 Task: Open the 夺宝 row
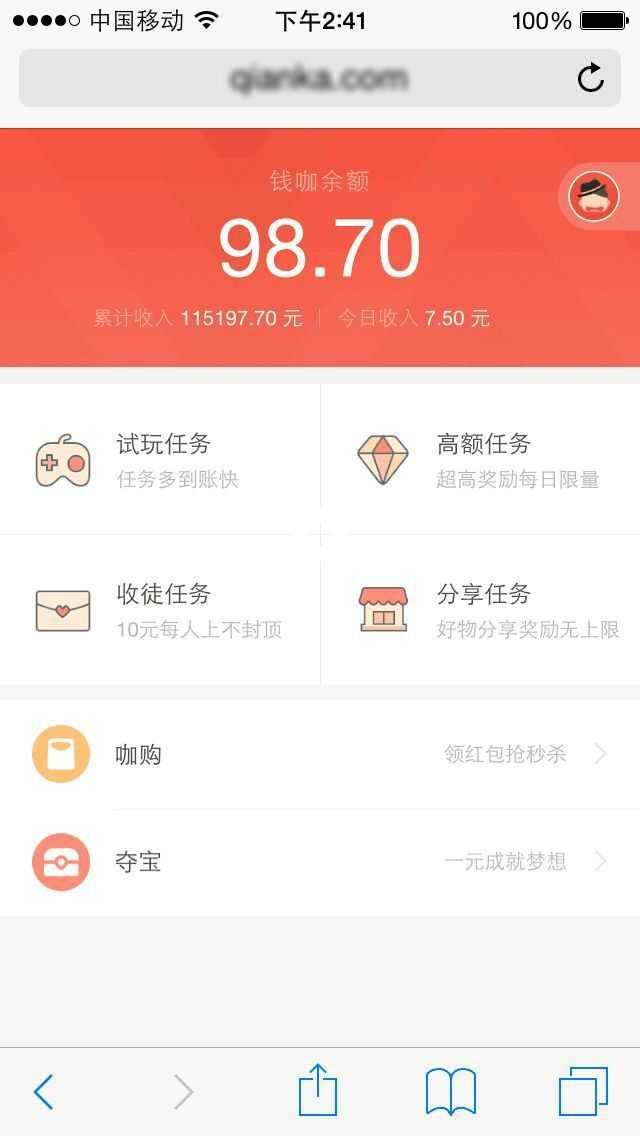point(320,862)
